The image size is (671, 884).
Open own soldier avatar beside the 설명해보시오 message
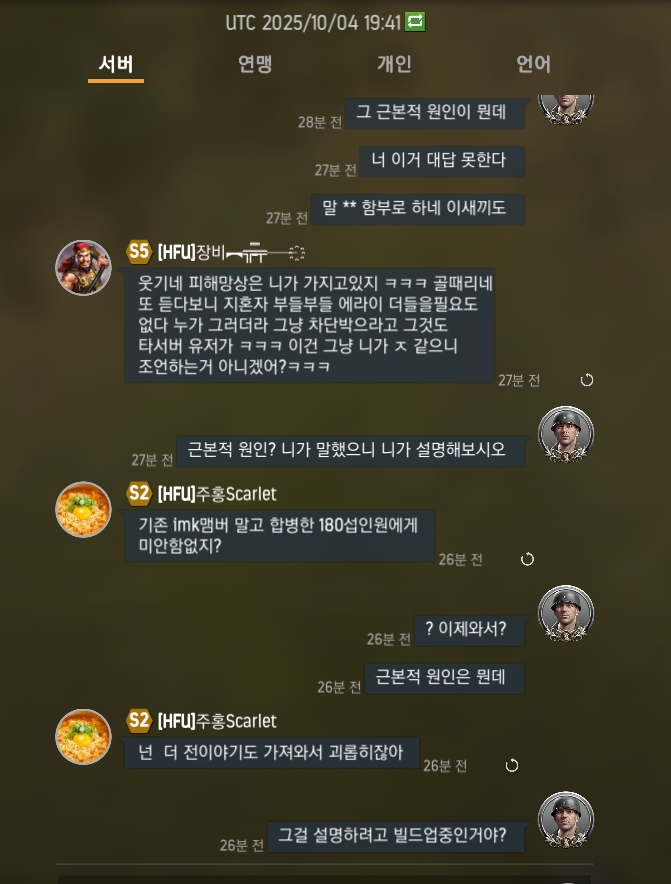click(566, 434)
